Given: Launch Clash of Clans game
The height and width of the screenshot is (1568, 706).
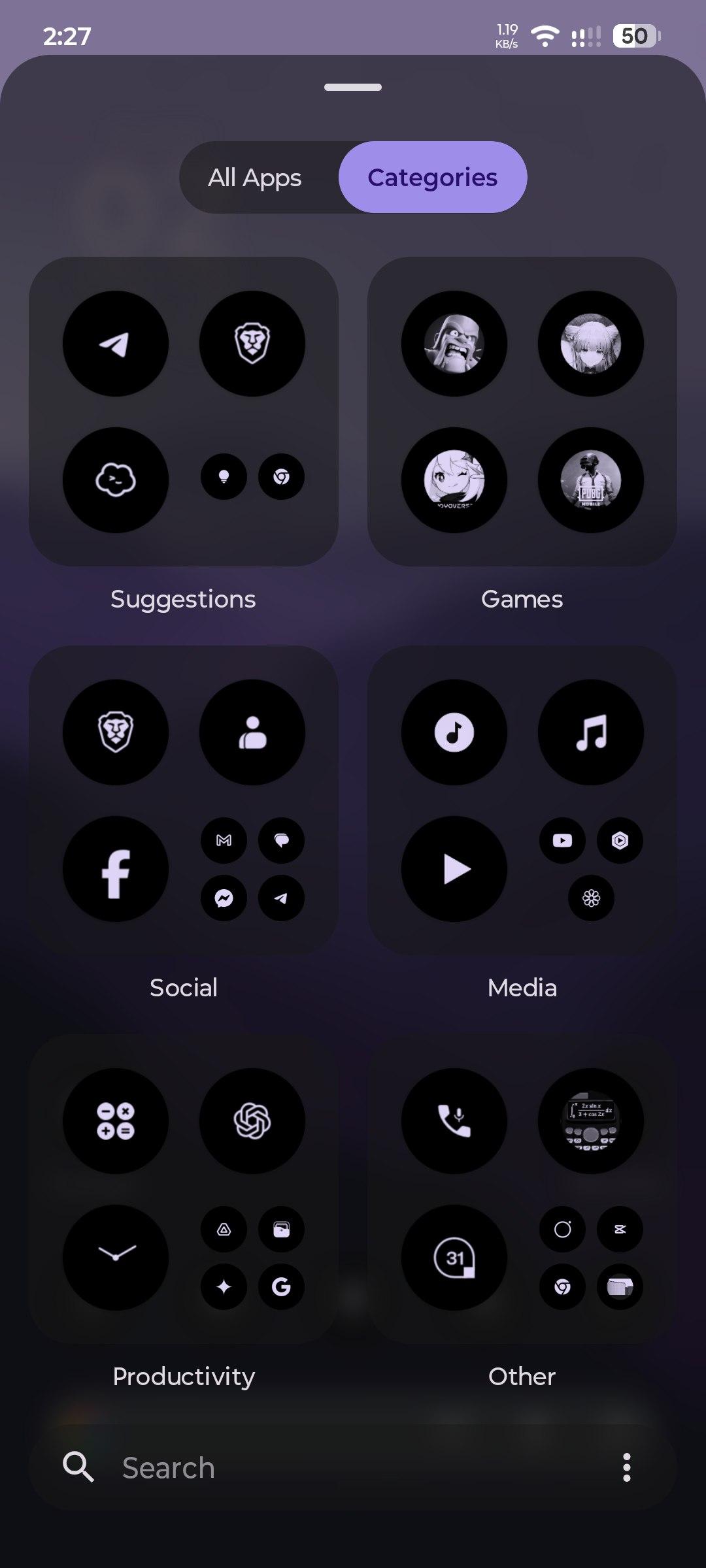Looking at the screenshot, I should (x=454, y=344).
